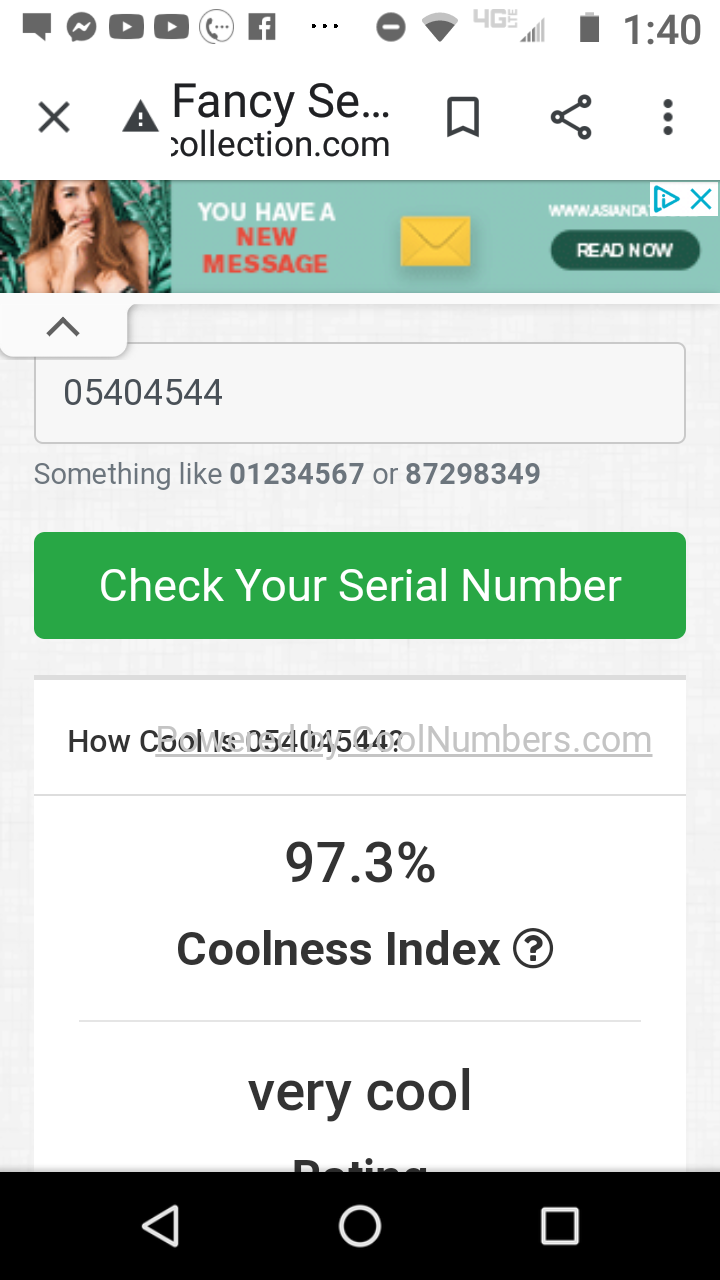Open the AdChoices info icon

pyautogui.click(x=667, y=199)
